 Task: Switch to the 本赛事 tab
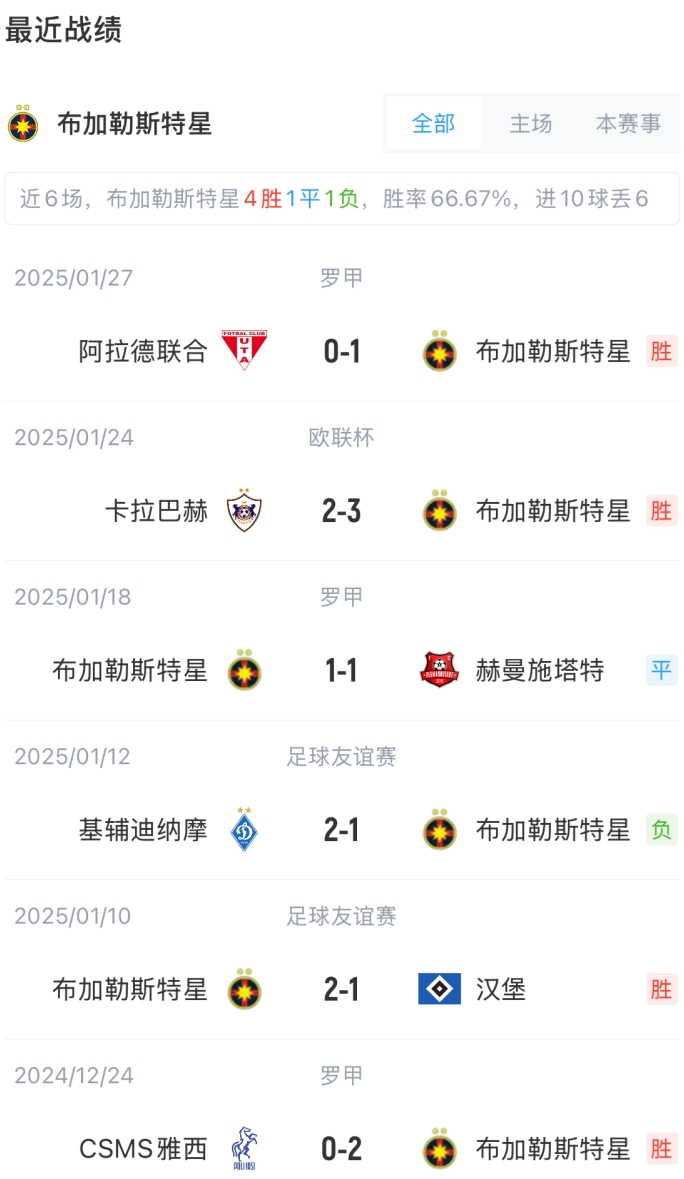(x=628, y=124)
